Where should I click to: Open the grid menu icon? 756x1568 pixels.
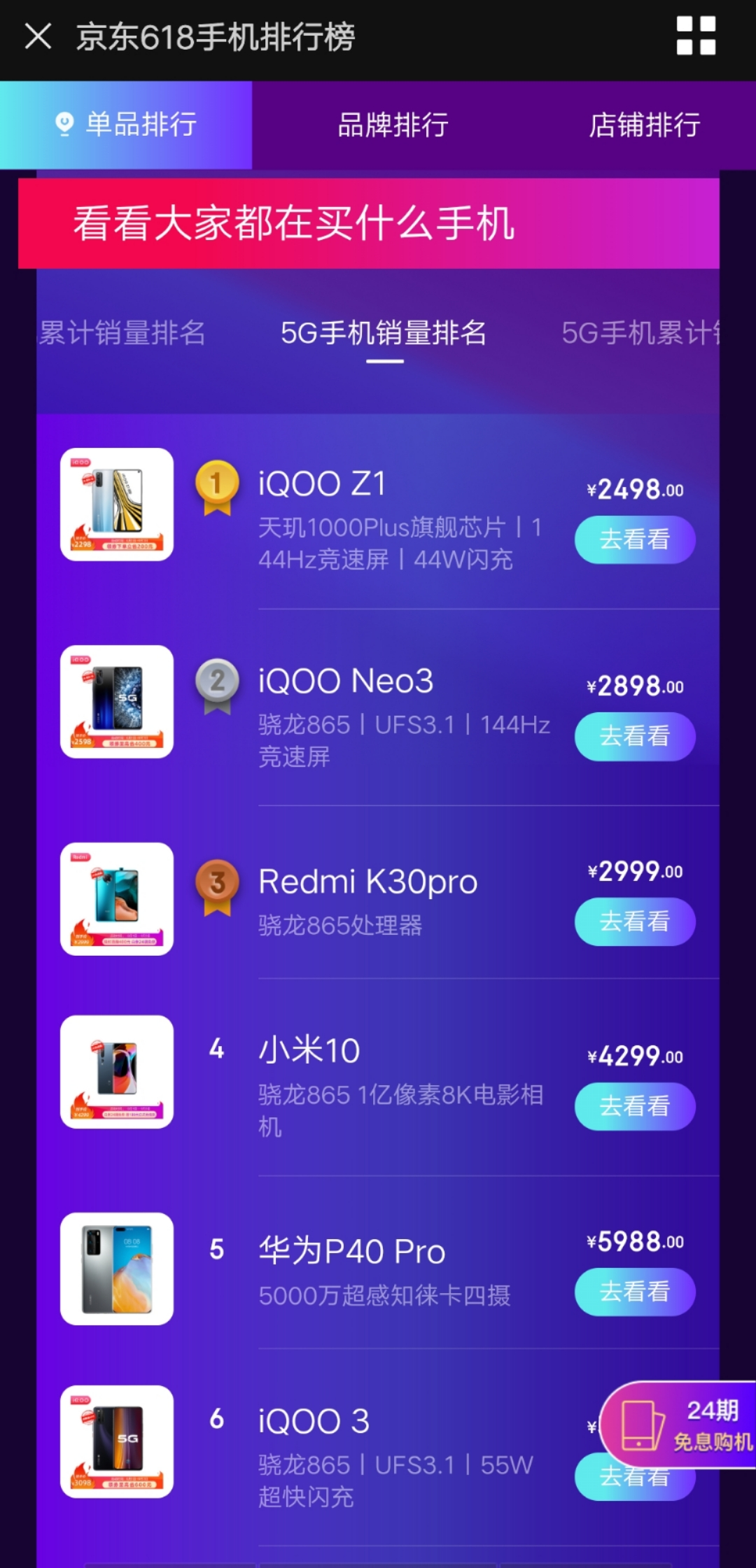[x=696, y=36]
